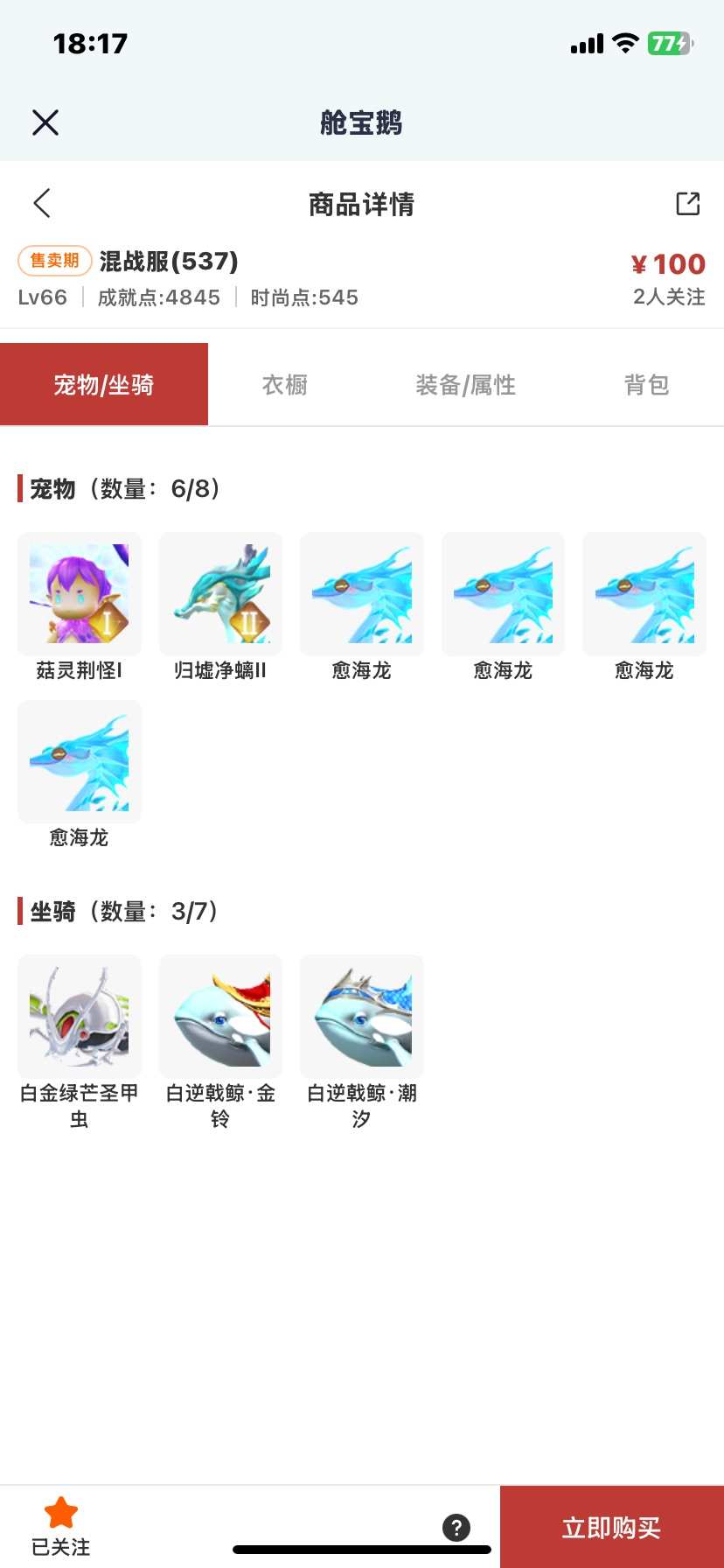Select the 宠物/坐骑 tab
The height and width of the screenshot is (1568, 724).
coord(104,385)
